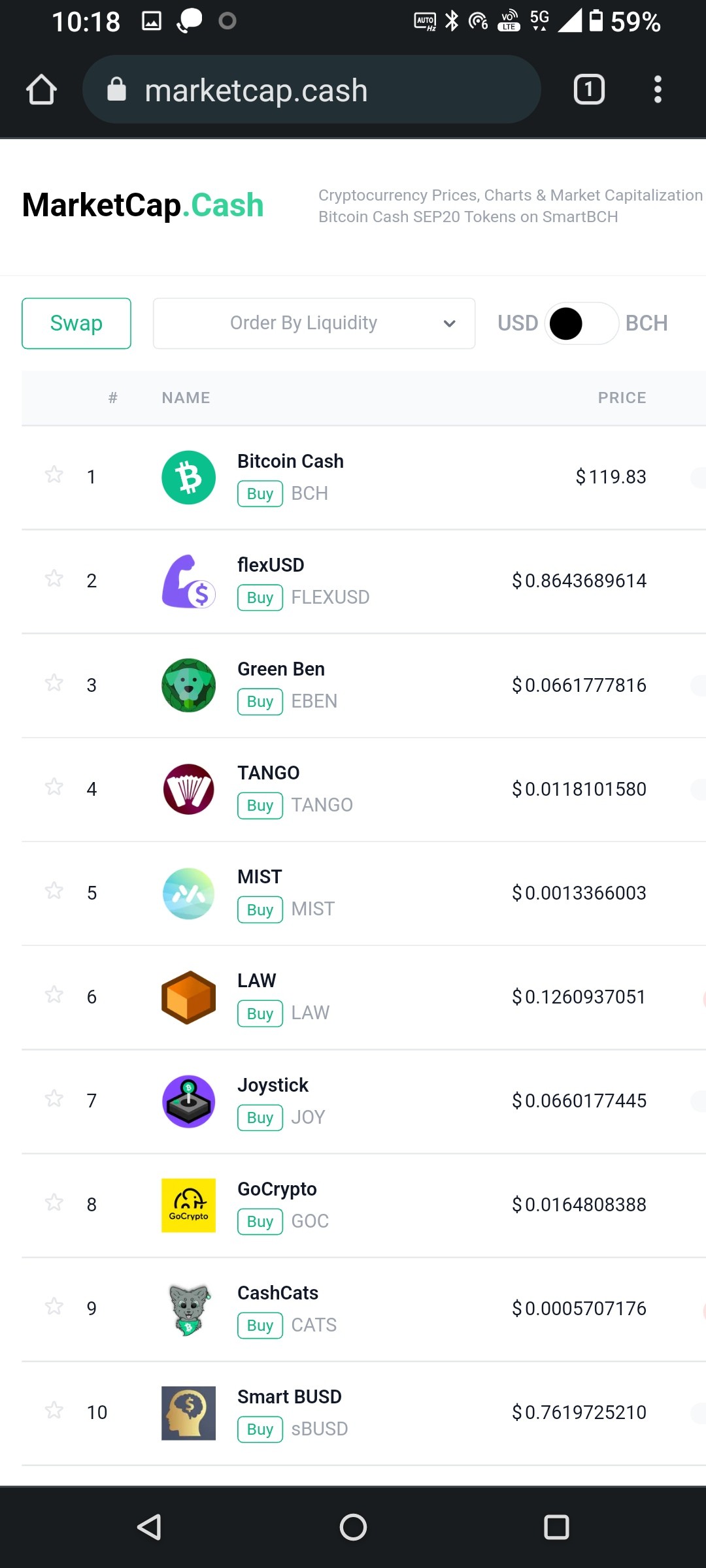
Task: Open the browser tab switcher
Action: [589, 90]
